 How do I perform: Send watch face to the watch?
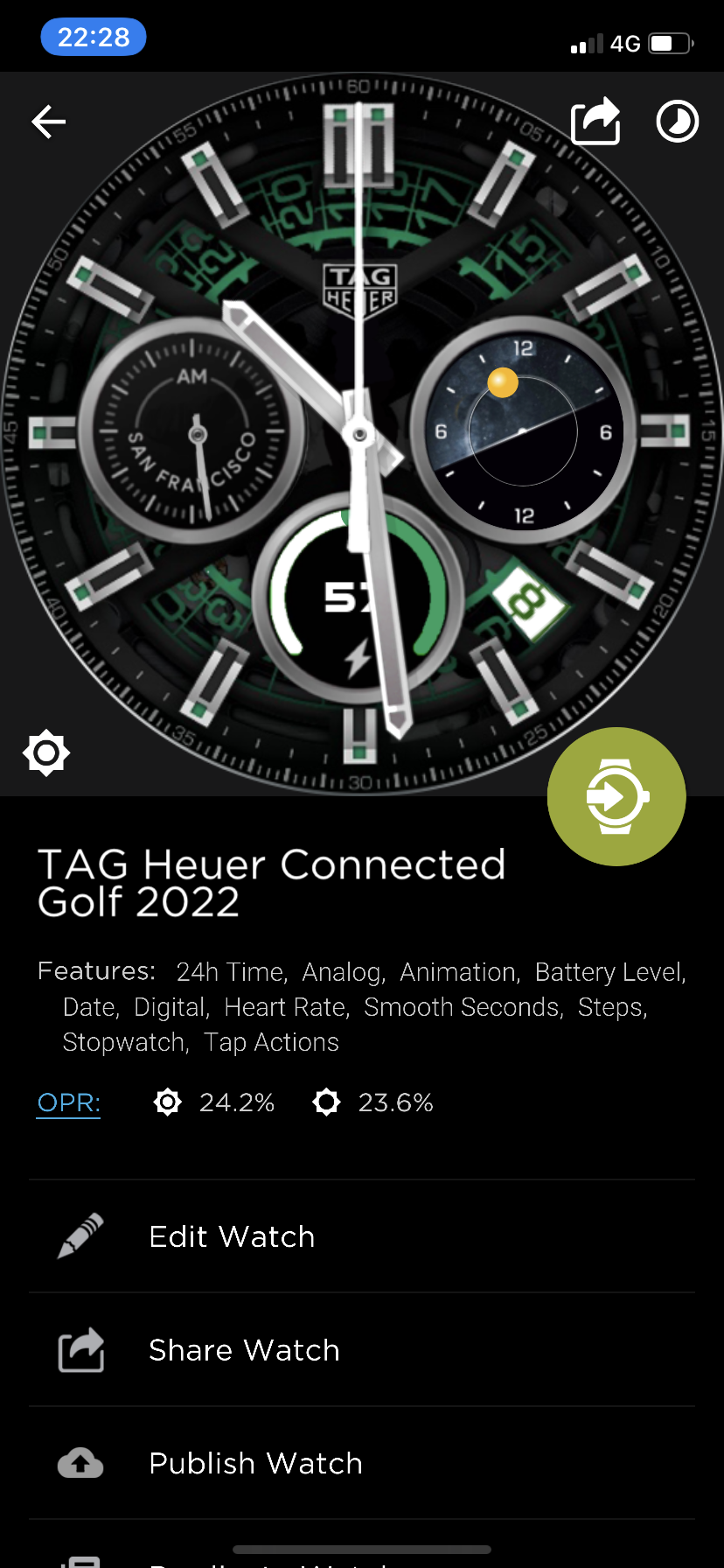coord(616,796)
